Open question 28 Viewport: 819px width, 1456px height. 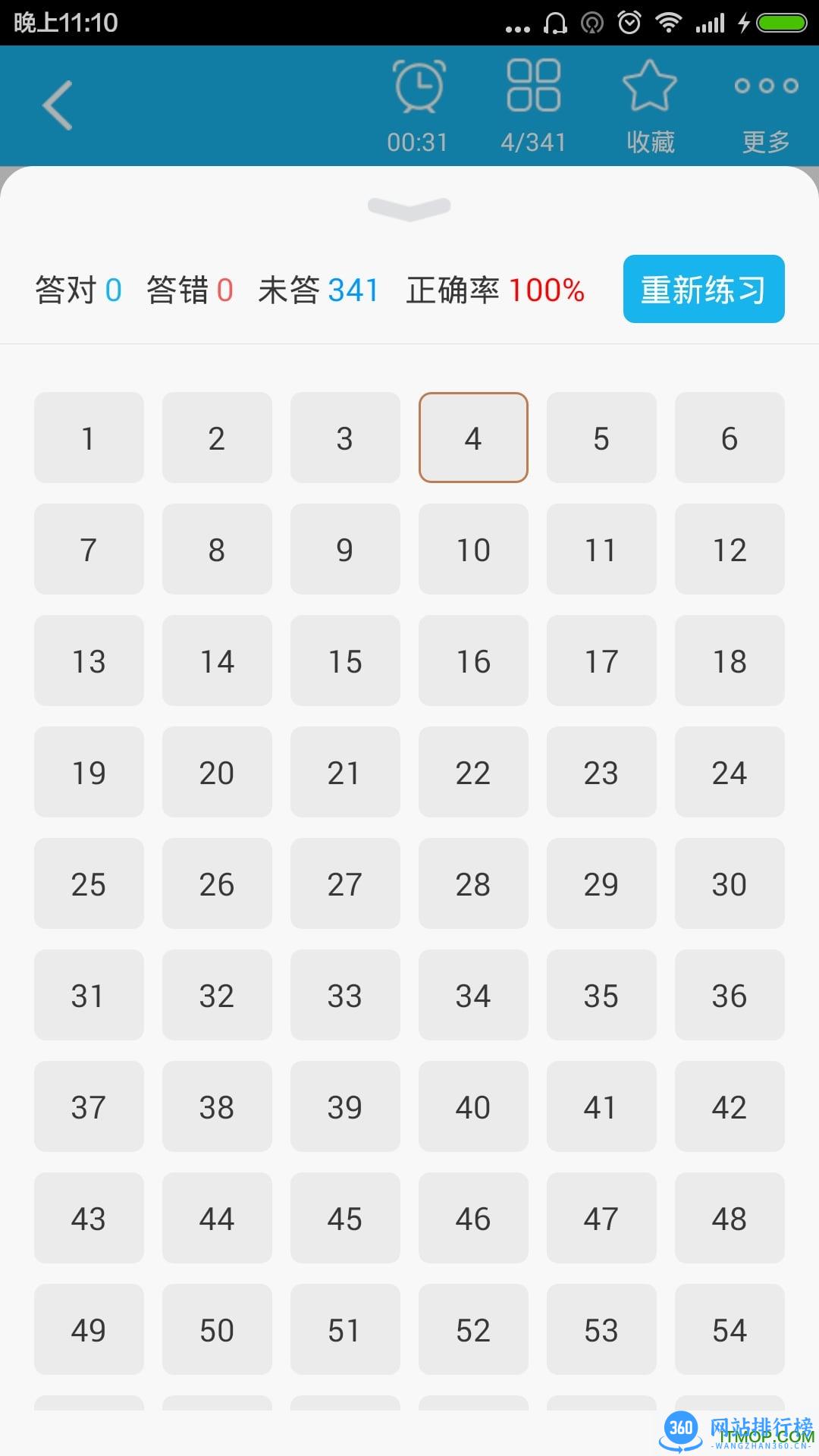tap(473, 883)
